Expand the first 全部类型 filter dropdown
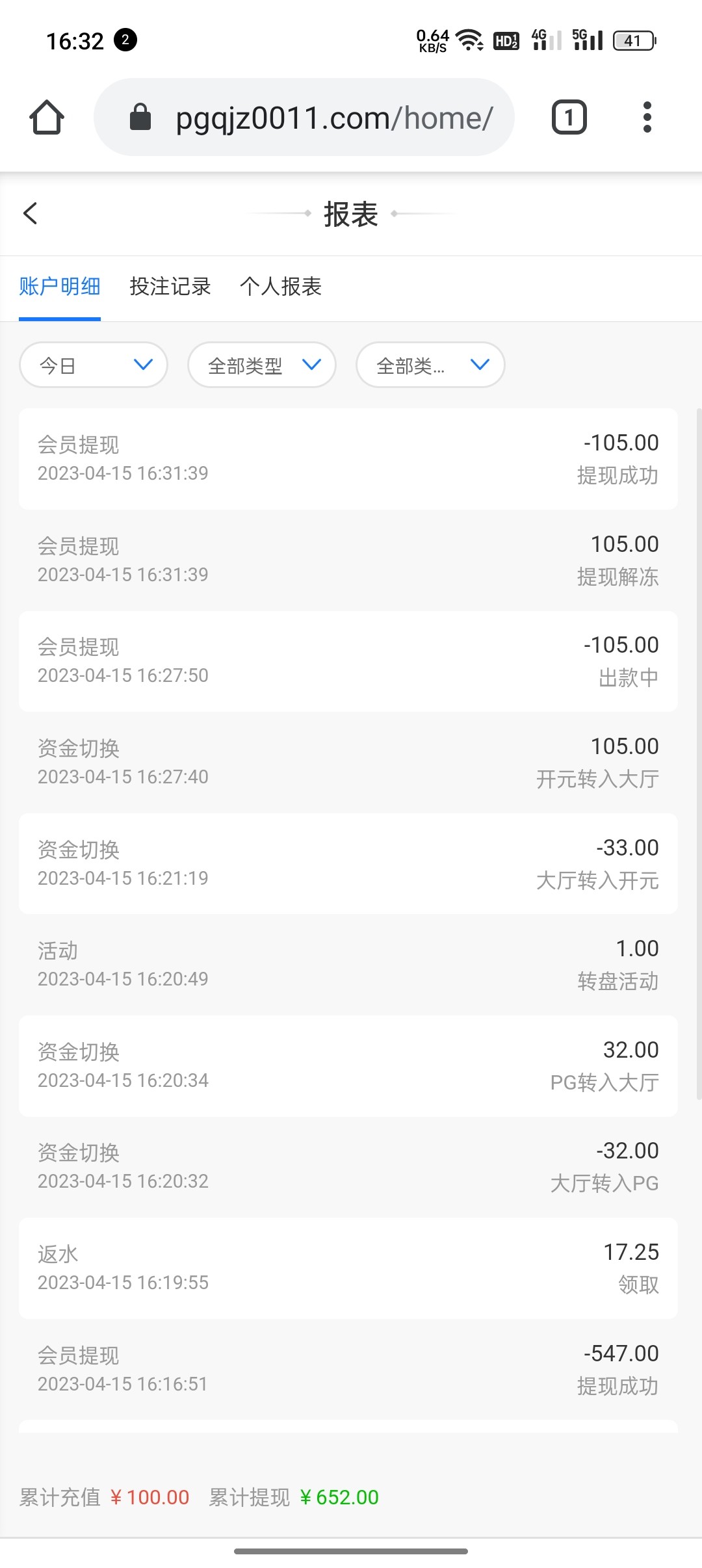Screen dimensions: 702x1568 261,365
